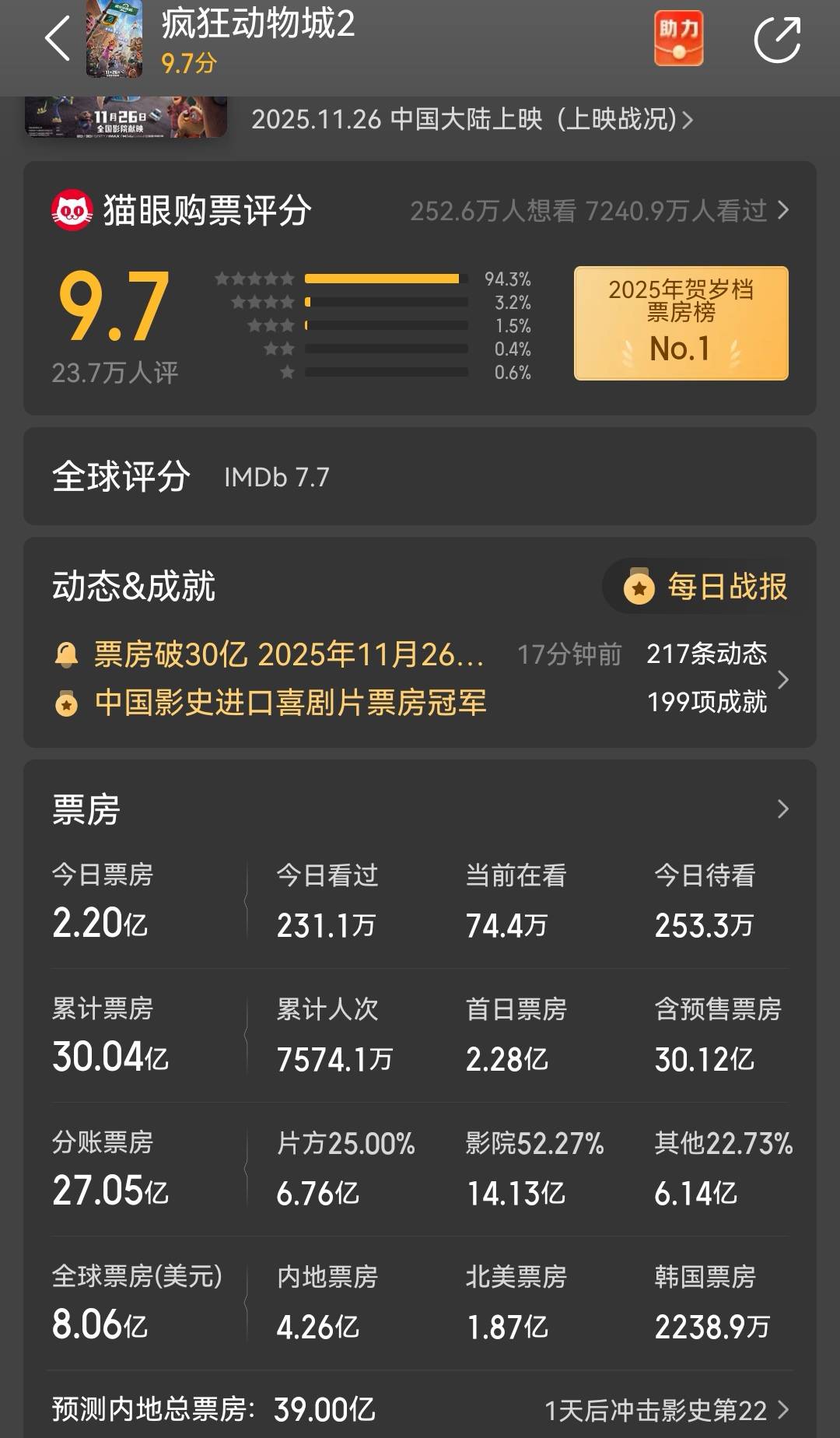The height and width of the screenshot is (1438, 840).
Task: Share this movie page
Action: point(777,39)
